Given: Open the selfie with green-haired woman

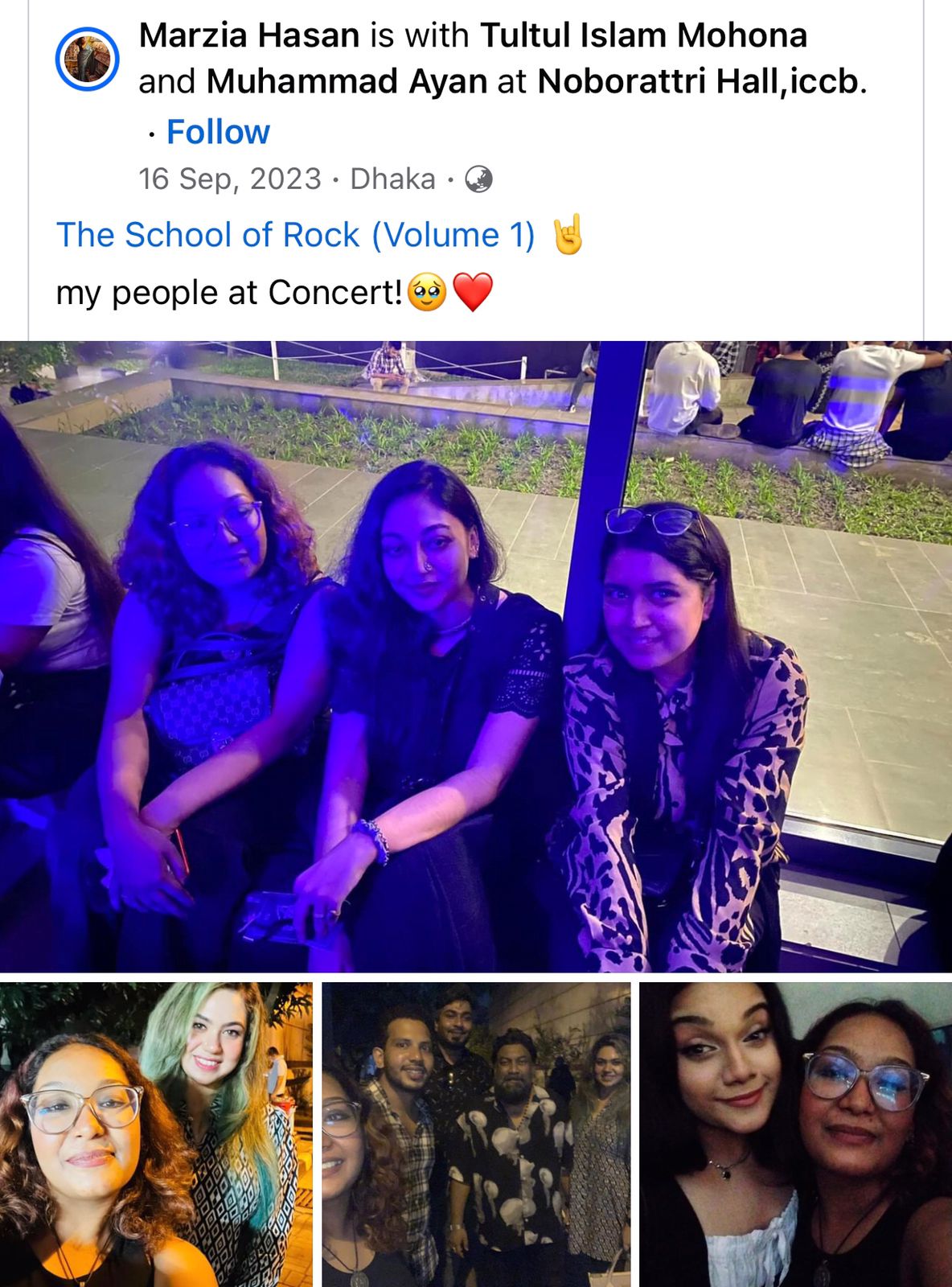Looking at the screenshot, I should coord(156,1134).
